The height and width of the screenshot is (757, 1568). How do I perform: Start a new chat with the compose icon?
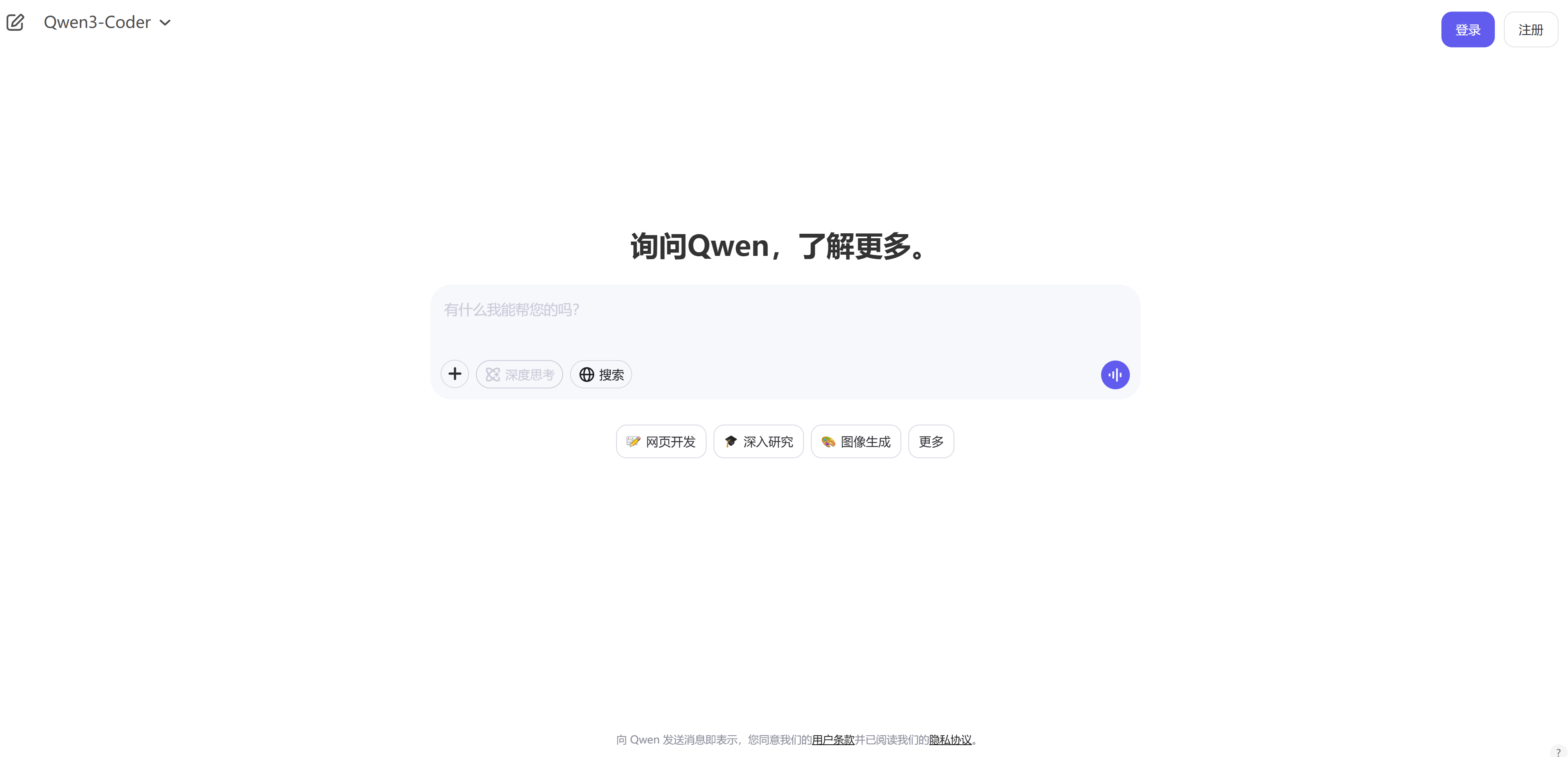tap(15, 23)
